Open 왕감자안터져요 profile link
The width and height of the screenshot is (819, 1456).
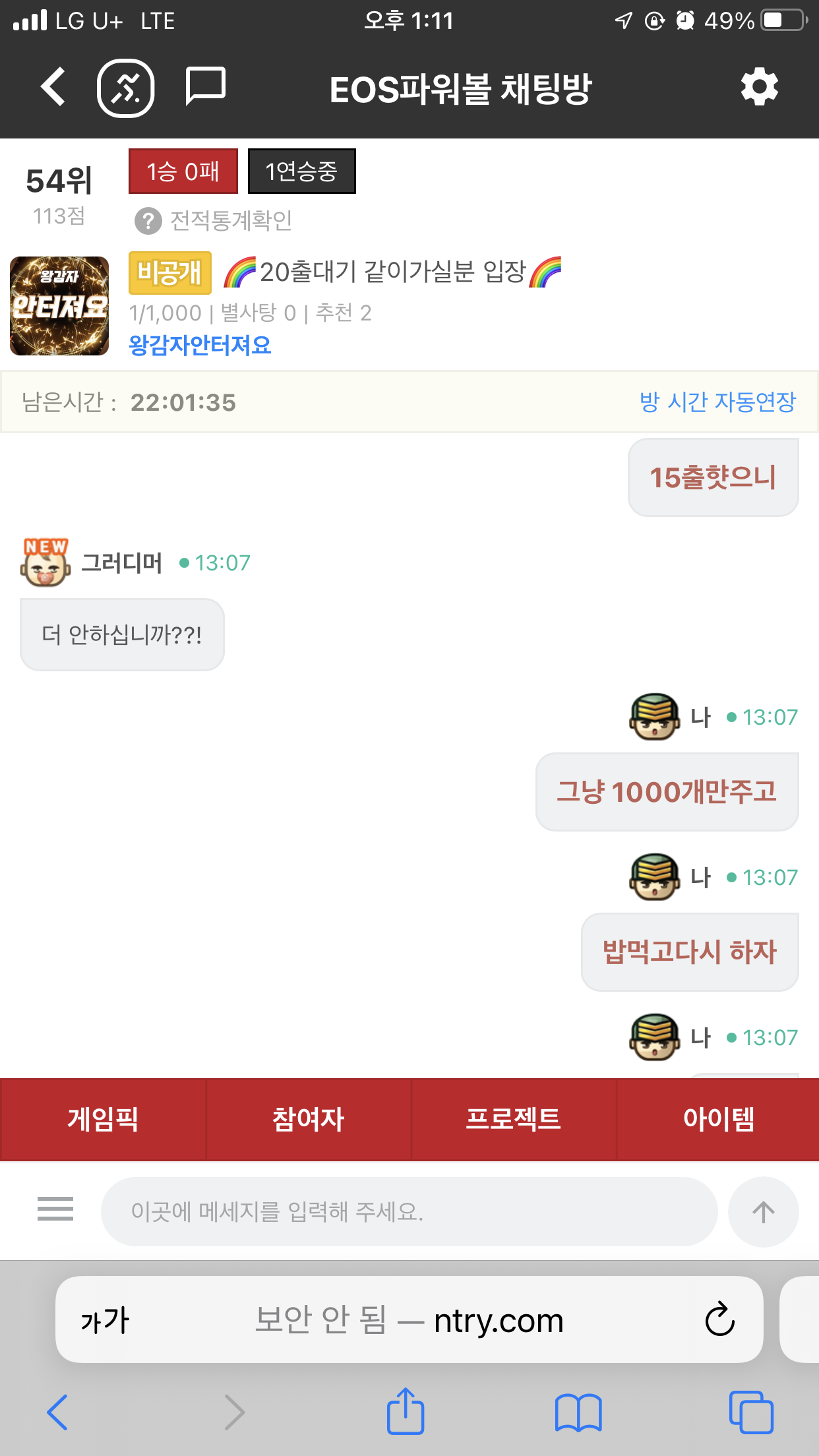[x=200, y=345]
